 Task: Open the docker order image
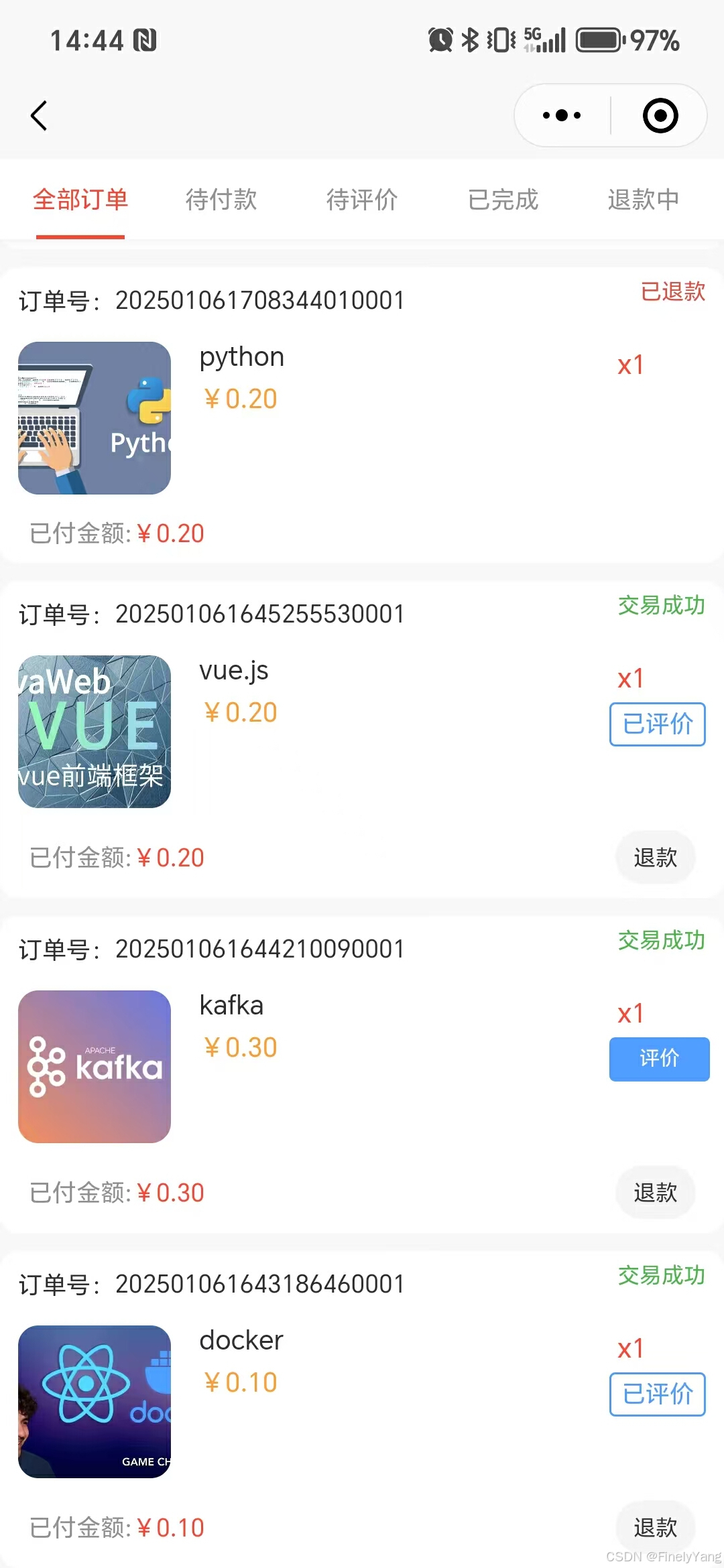95,1402
